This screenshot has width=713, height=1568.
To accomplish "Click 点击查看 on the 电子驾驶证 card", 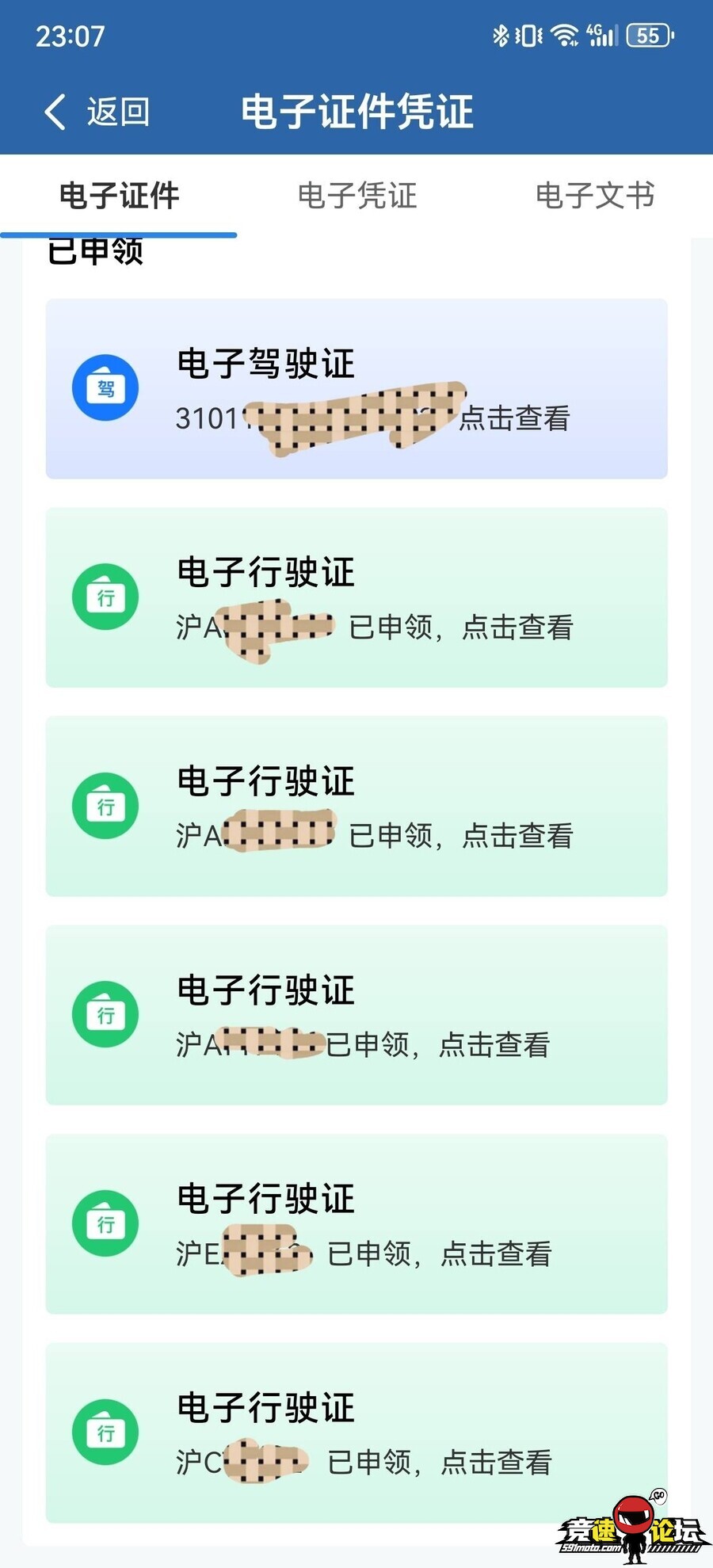I will point(514,420).
